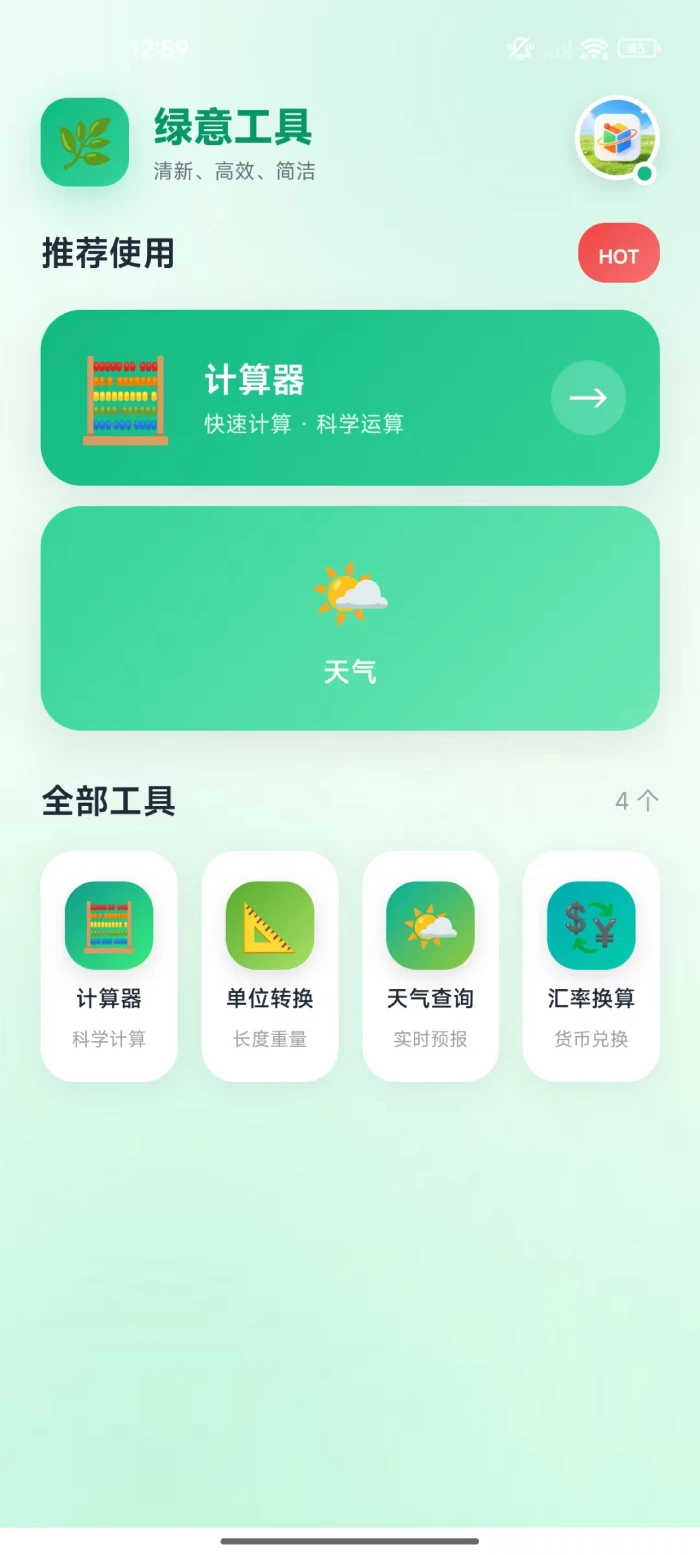The height and width of the screenshot is (1555, 700).
Task: Launch the 天气查询 tool
Action: pos(430,965)
